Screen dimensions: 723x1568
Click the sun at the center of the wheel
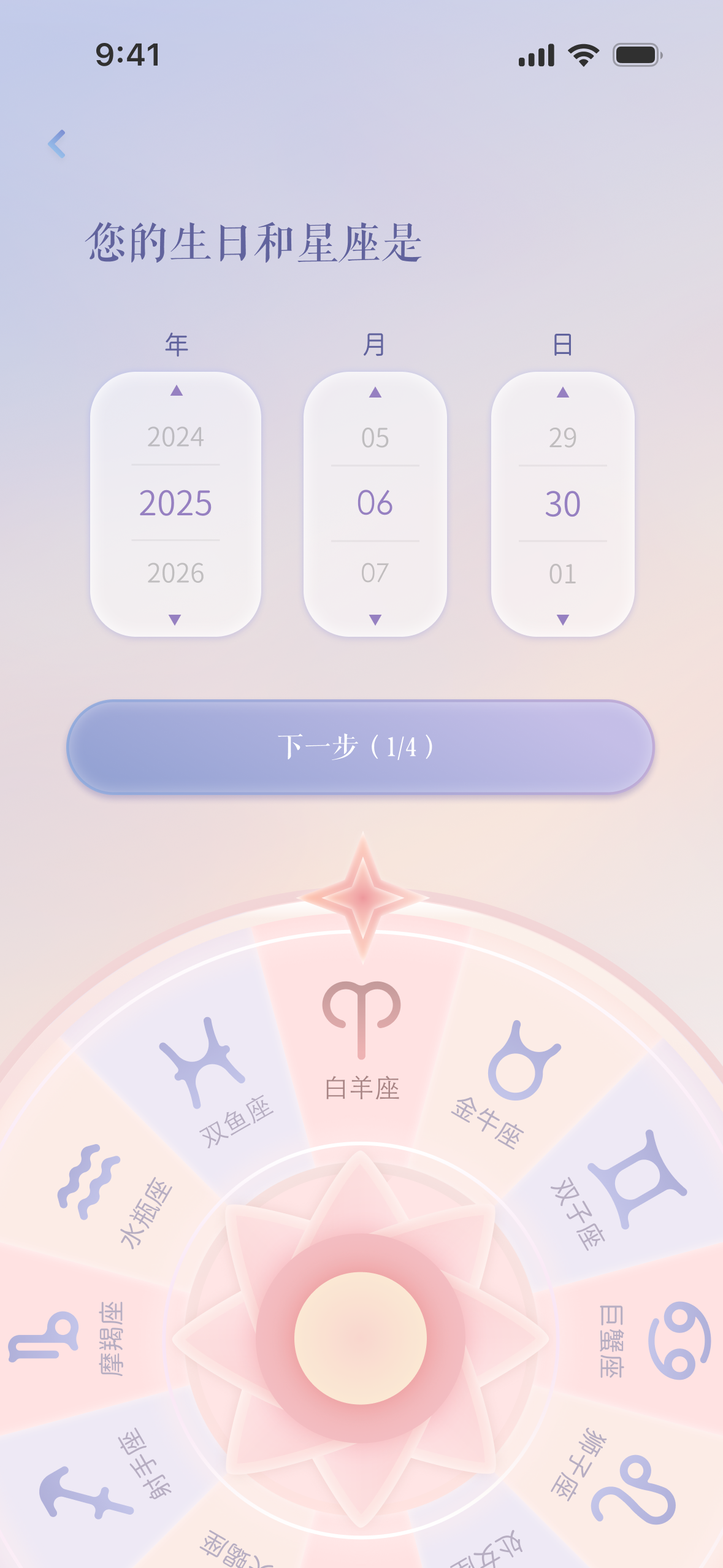point(361,1337)
